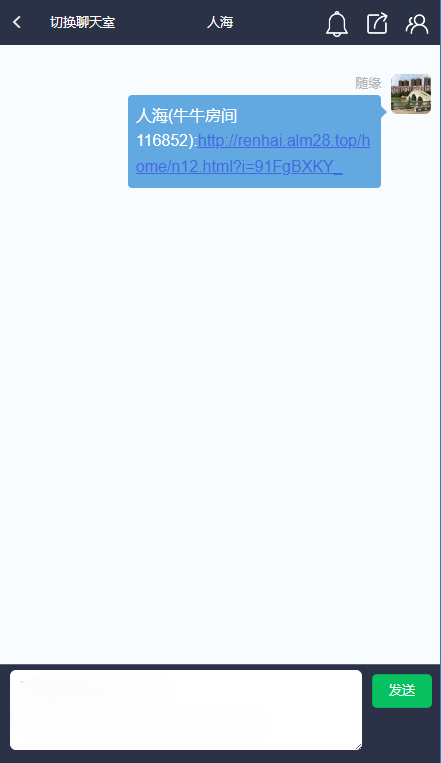The width and height of the screenshot is (441, 763).
Task: Tap 切换聊天室 to switch chat room
Action: click(x=82, y=22)
